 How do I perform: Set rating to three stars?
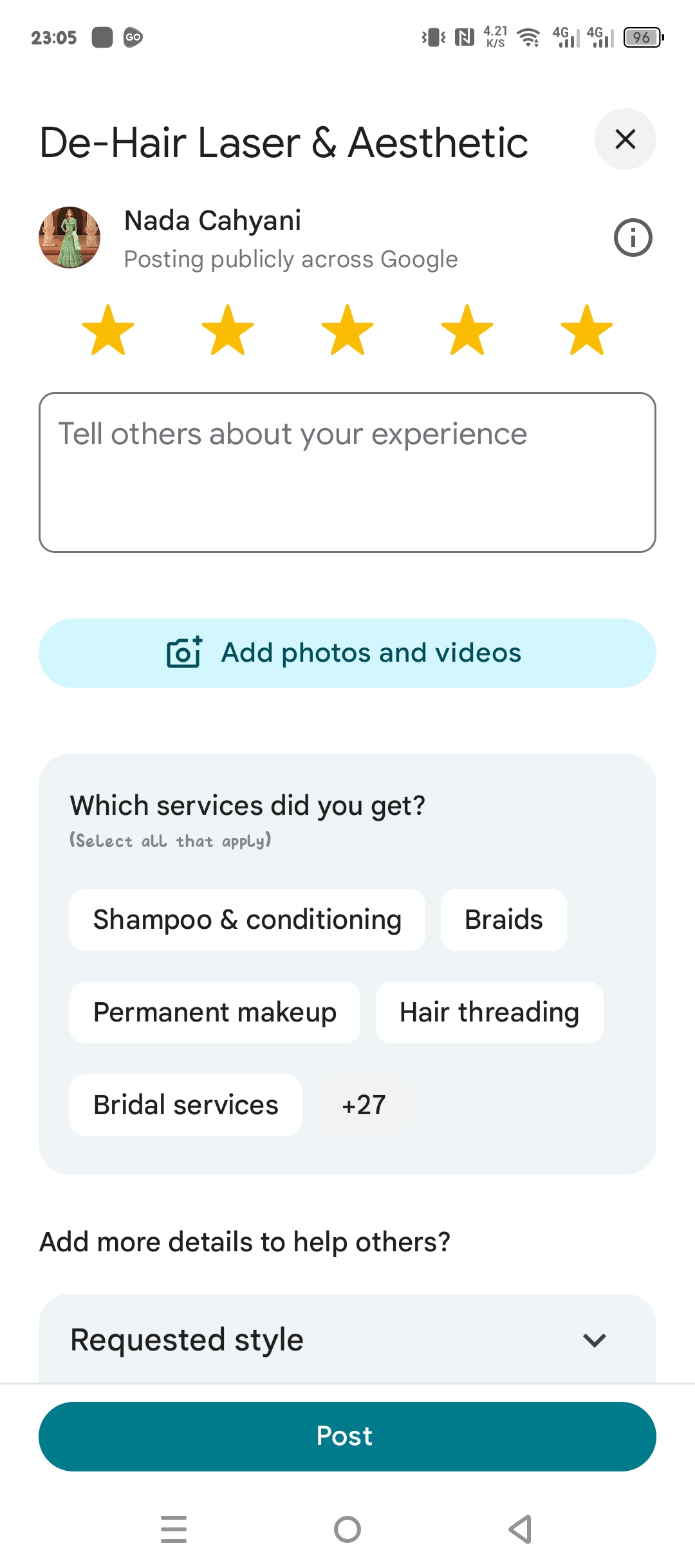347,330
